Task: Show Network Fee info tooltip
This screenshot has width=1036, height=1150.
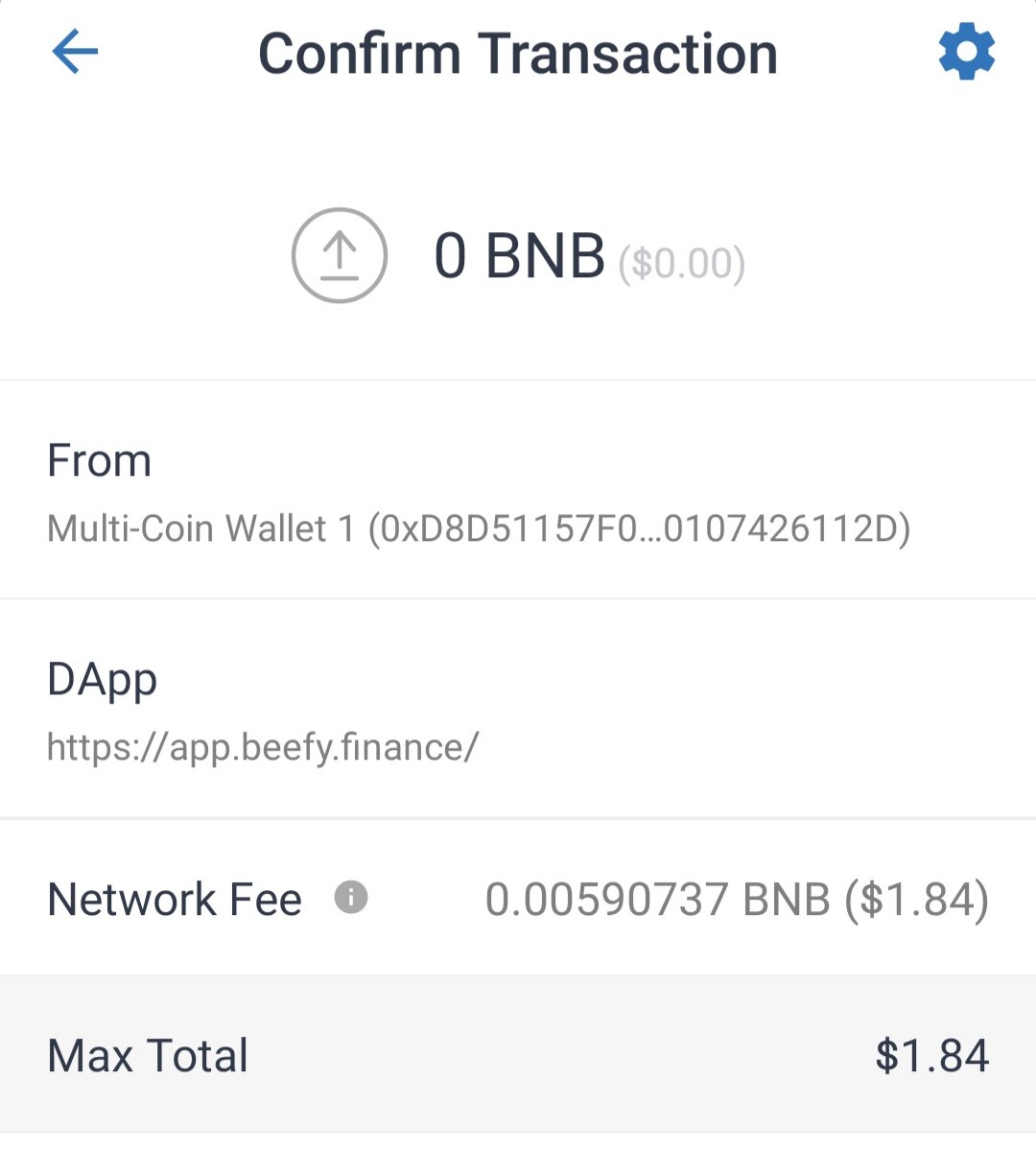Action: [351, 898]
